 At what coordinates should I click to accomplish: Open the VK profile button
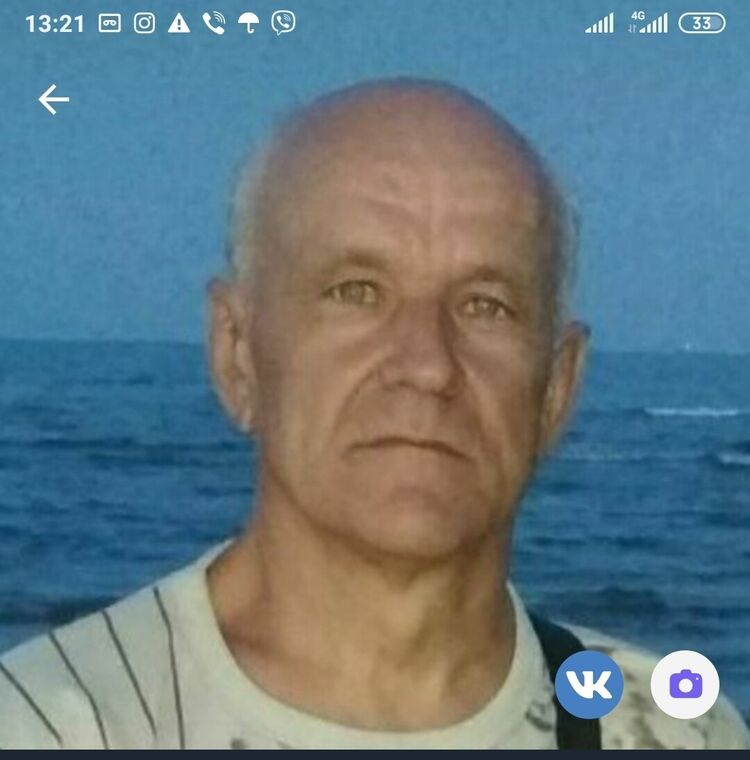589,685
